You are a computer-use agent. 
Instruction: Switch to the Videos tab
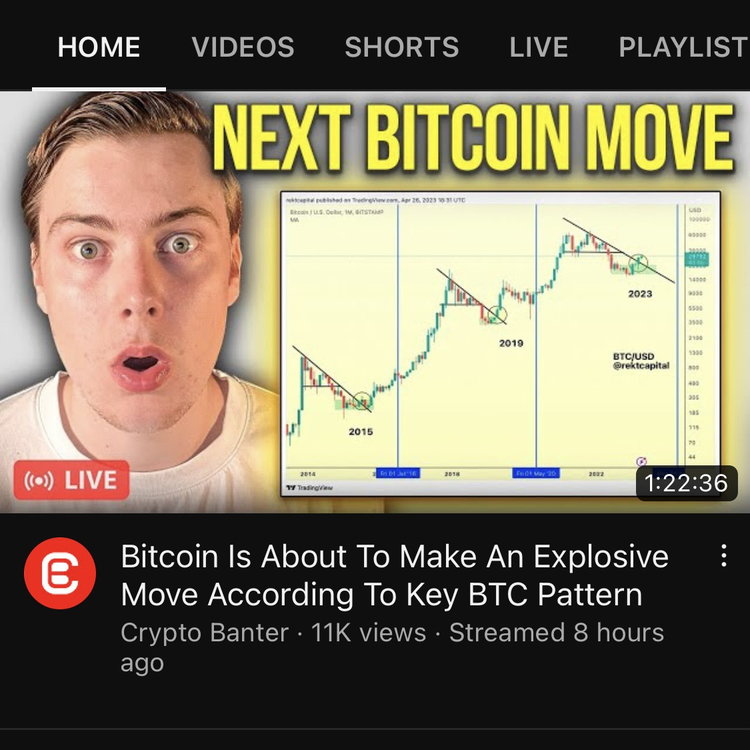pos(243,47)
